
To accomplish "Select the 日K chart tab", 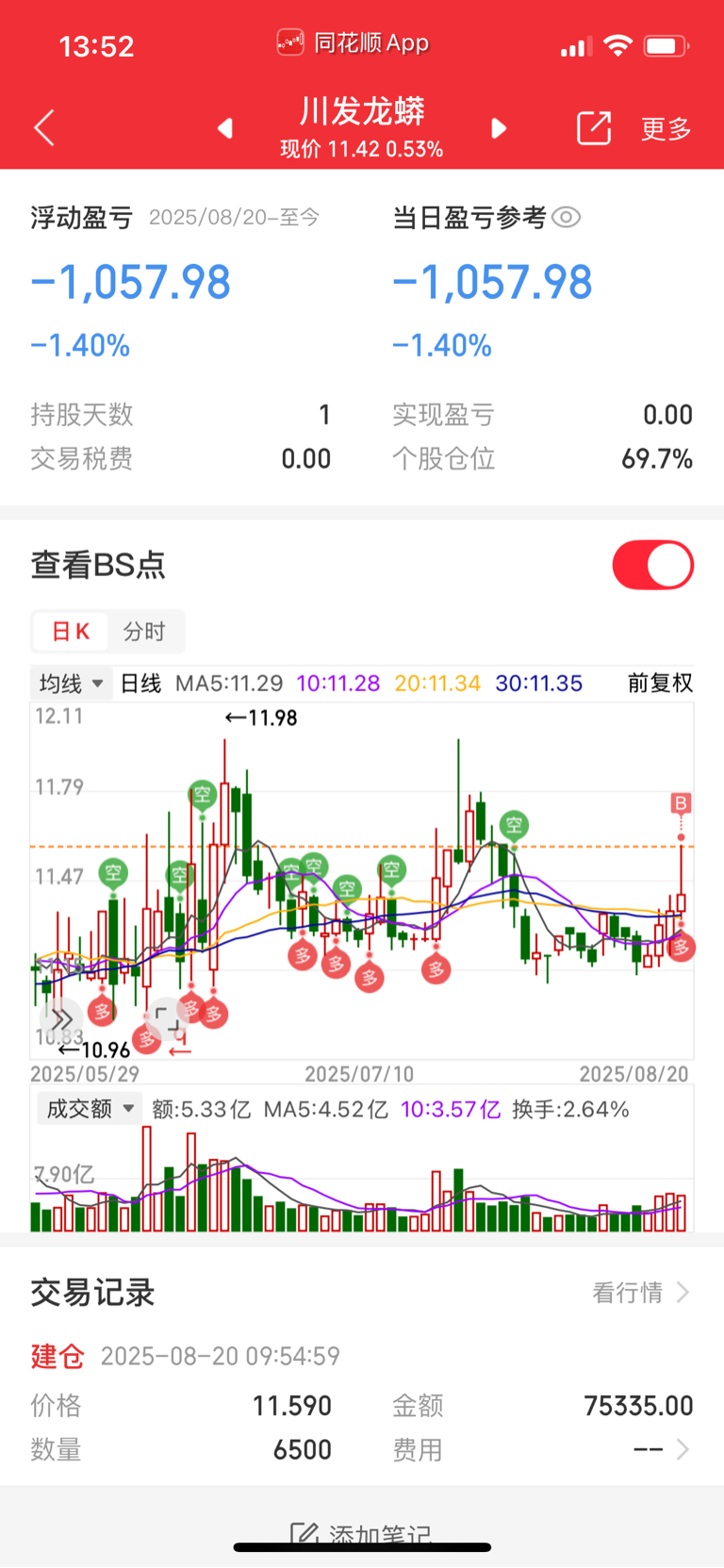I will [x=71, y=632].
